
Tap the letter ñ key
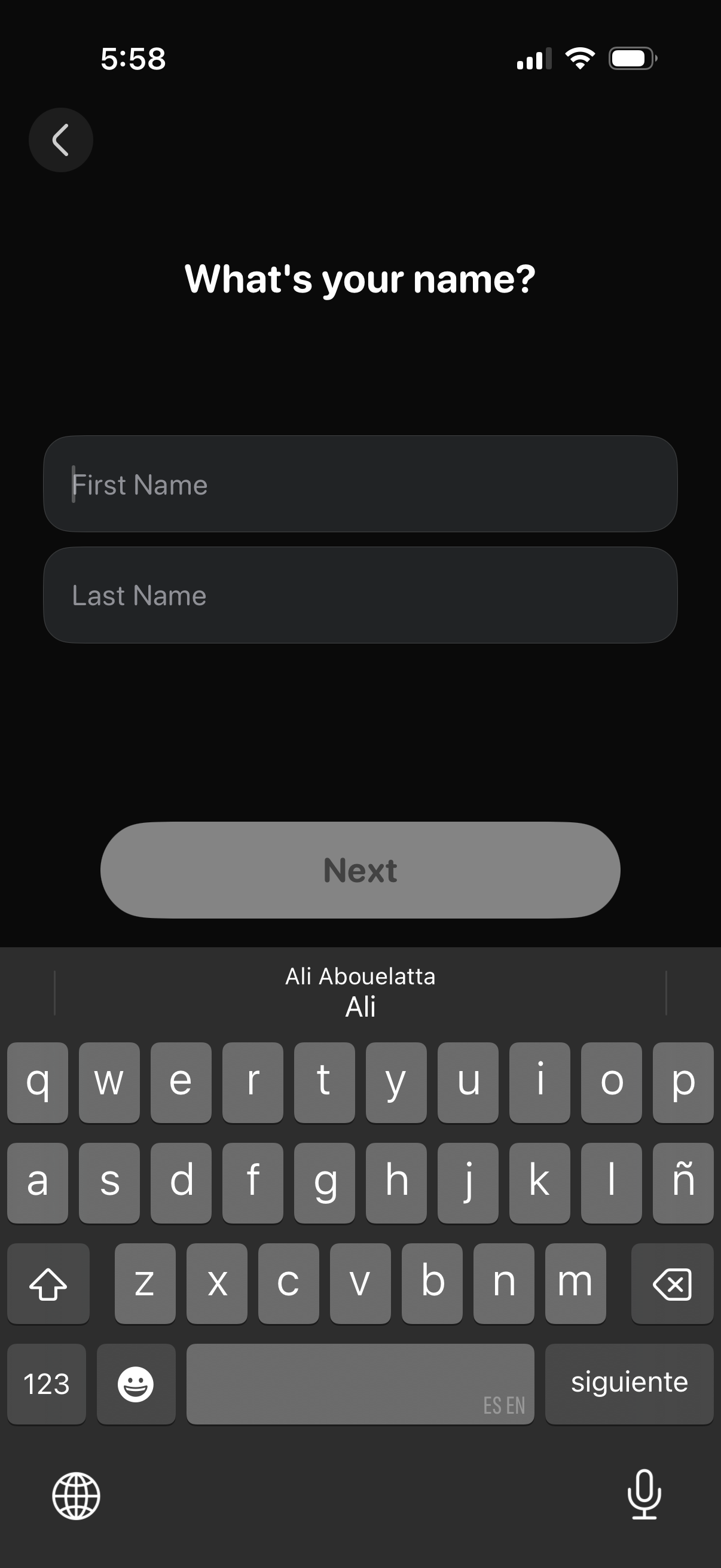click(682, 1182)
